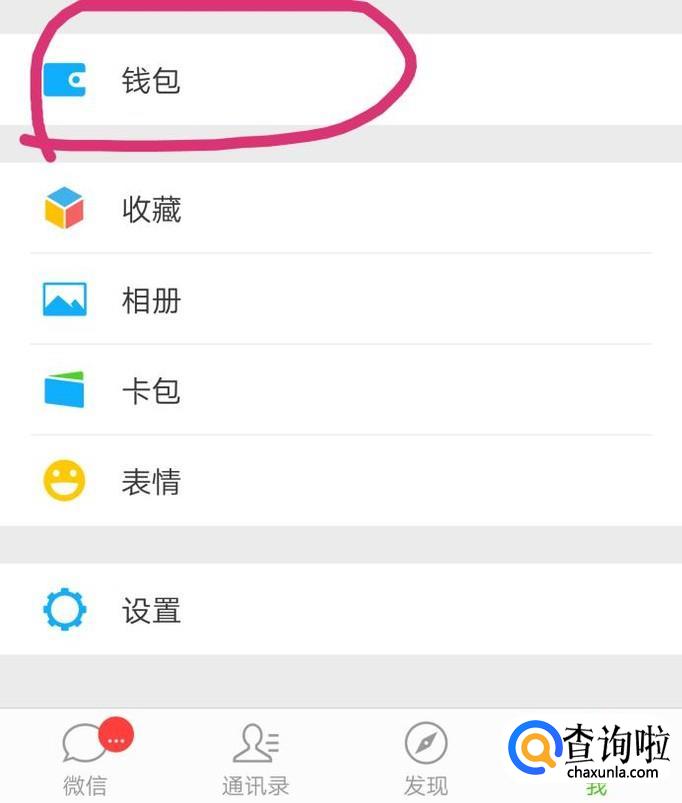Open 设置 settings

(x=150, y=609)
